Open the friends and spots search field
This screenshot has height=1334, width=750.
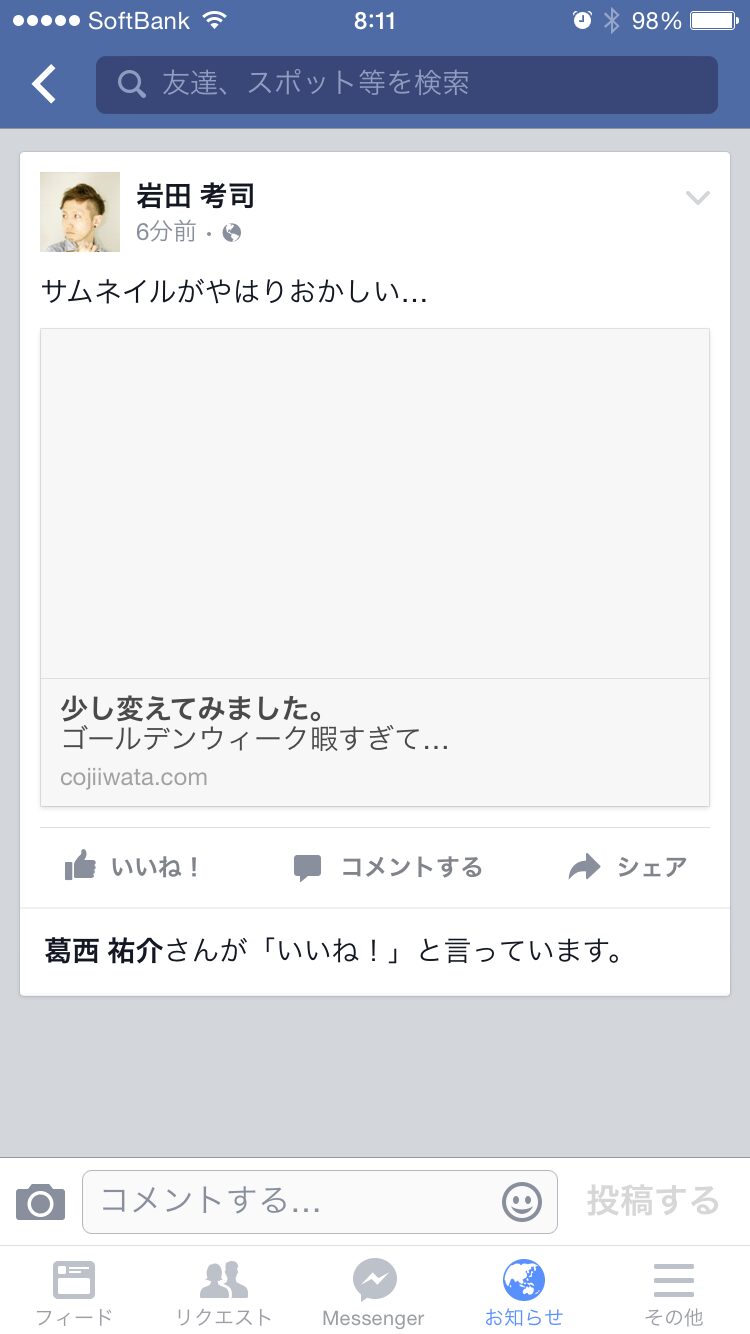[407, 85]
